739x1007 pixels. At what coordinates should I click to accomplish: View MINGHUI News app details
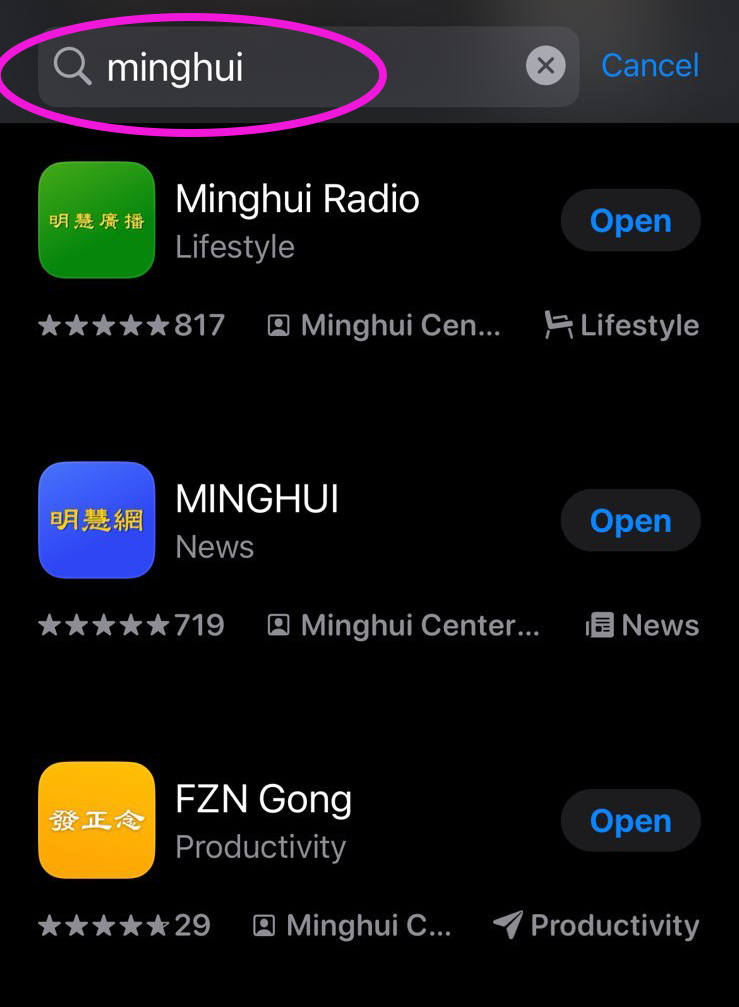(x=257, y=500)
